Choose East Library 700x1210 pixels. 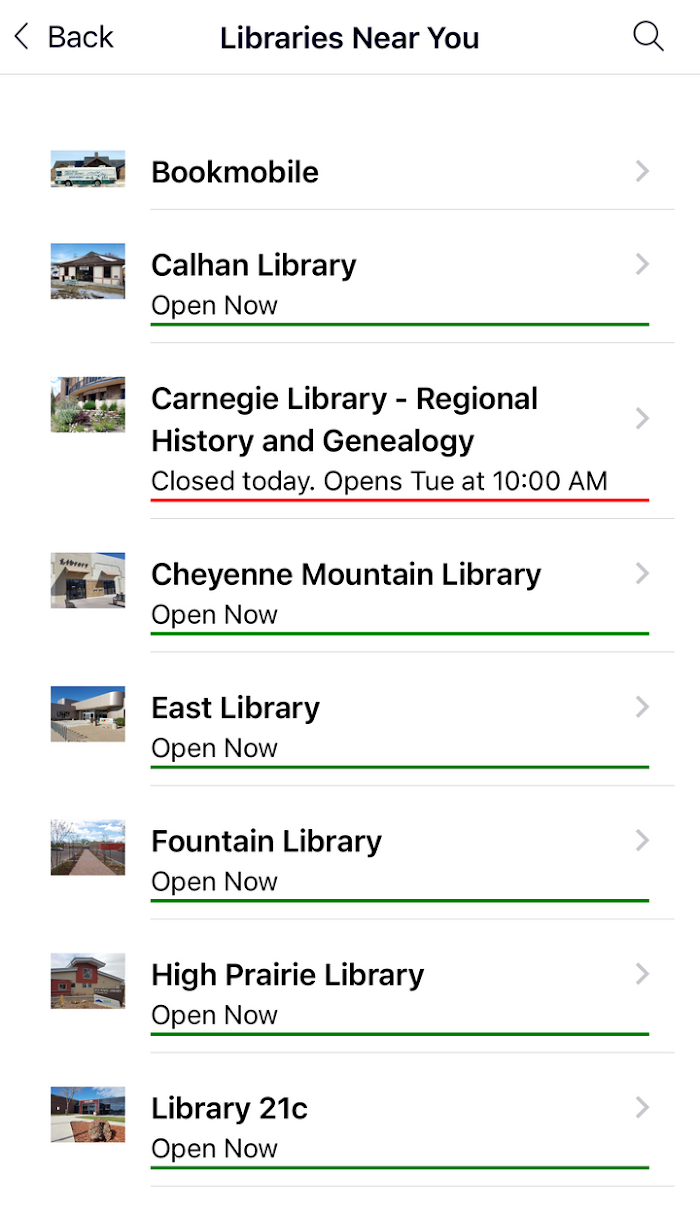pos(350,719)
